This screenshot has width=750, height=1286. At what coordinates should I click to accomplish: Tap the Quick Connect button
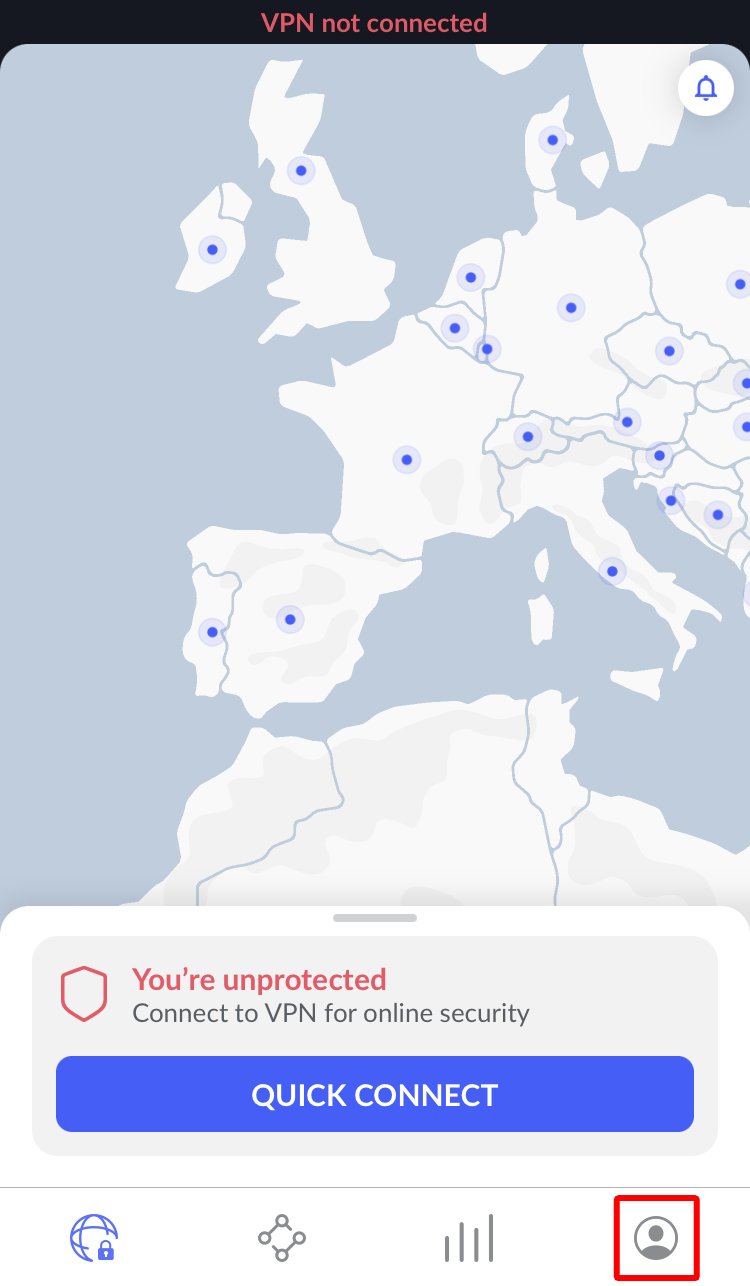click(375, 1094)
